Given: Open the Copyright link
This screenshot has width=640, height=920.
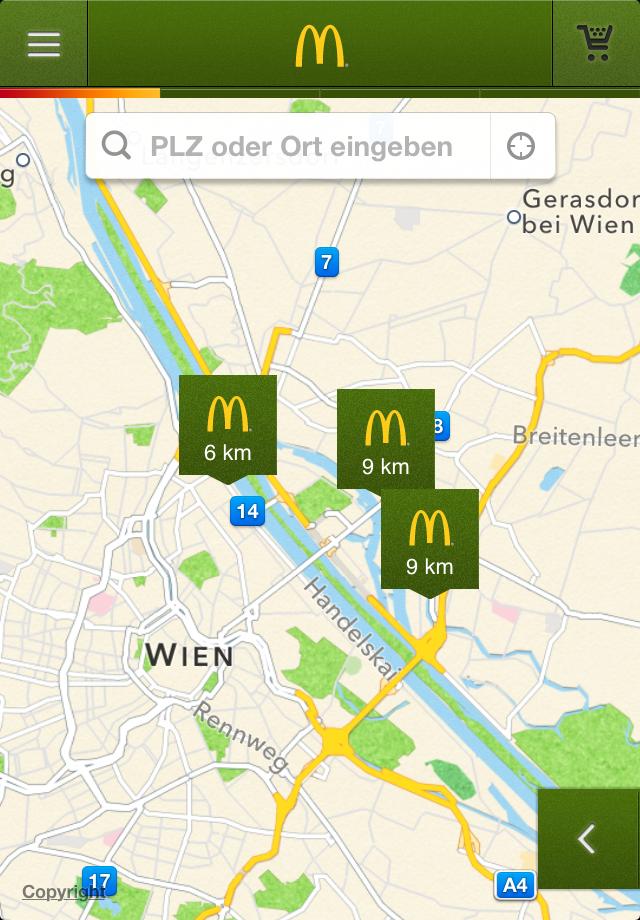Looking at the screenshot, I should click(64, 892).
